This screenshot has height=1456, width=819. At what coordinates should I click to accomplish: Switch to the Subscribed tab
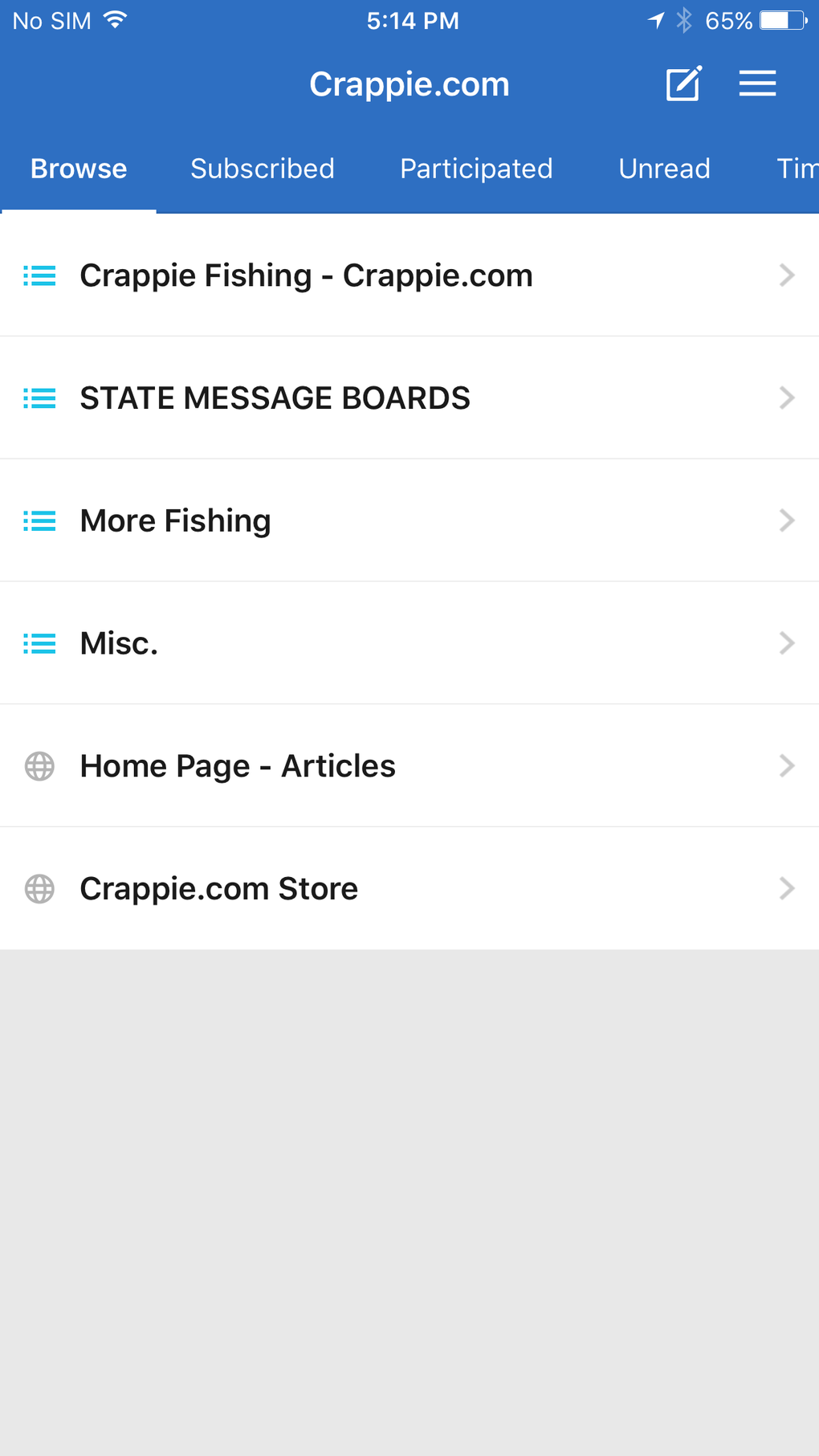pyautogui.click(x=262, y=169)
